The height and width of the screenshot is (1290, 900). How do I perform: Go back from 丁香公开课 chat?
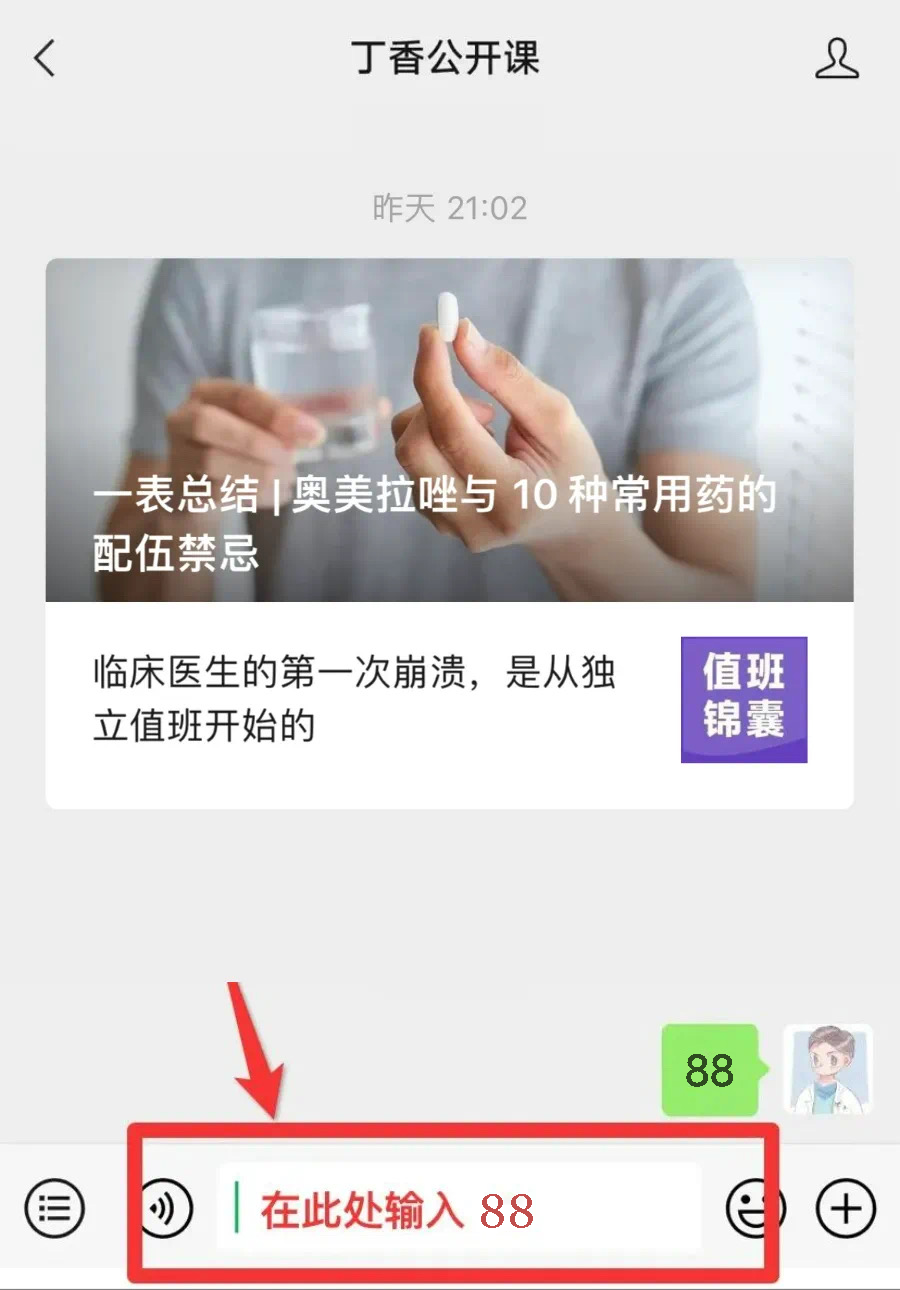pyautogui.click(x=45, y=59)
